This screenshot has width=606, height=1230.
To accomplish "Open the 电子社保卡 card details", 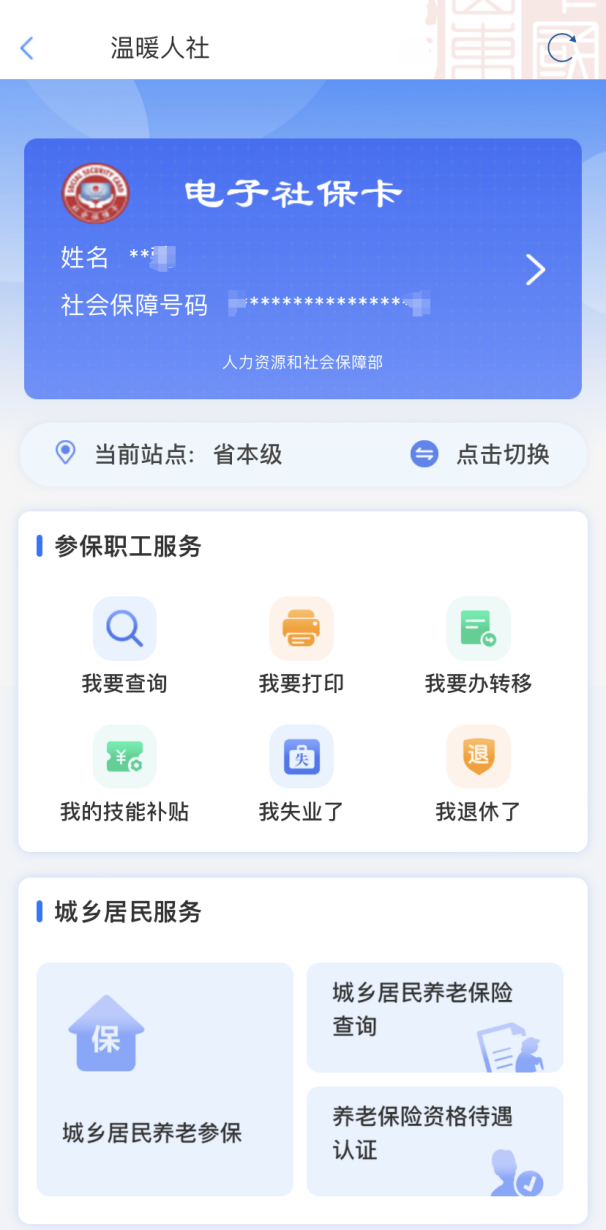I will pyautogui.click(x=535, y=269).
